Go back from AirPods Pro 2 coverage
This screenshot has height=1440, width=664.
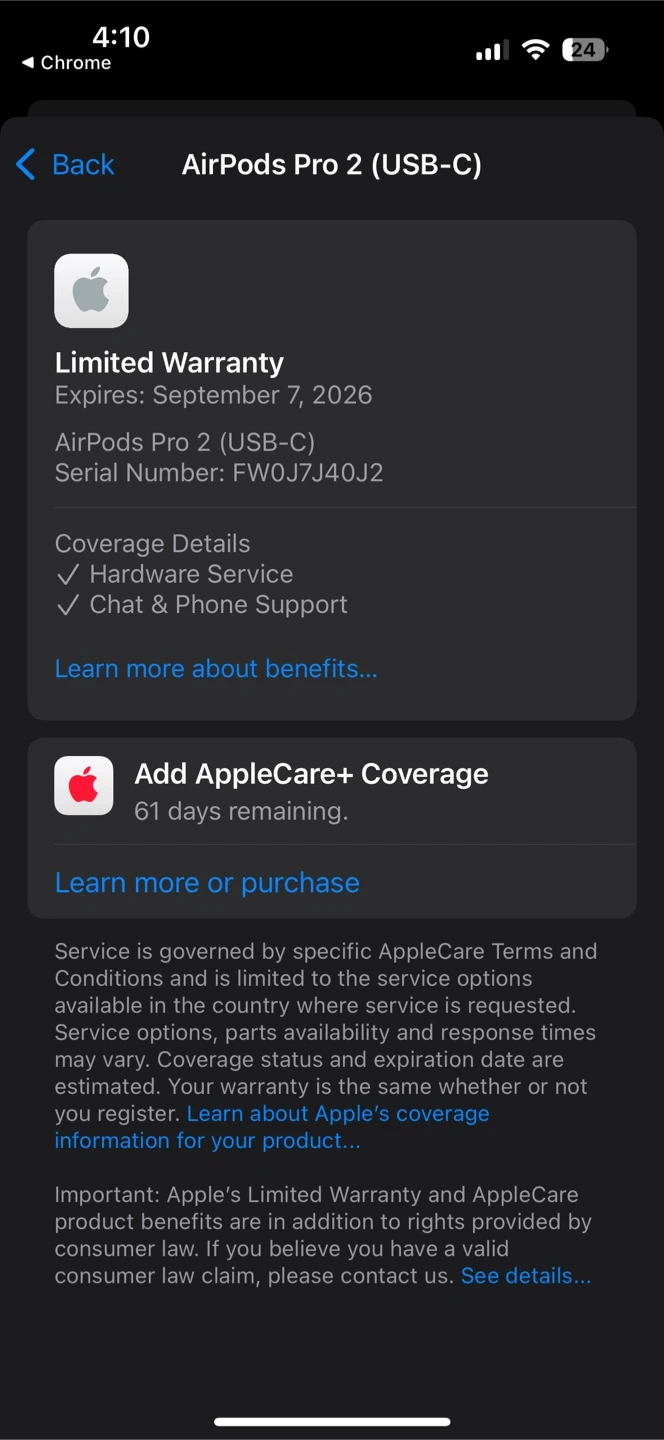(66, 165)
